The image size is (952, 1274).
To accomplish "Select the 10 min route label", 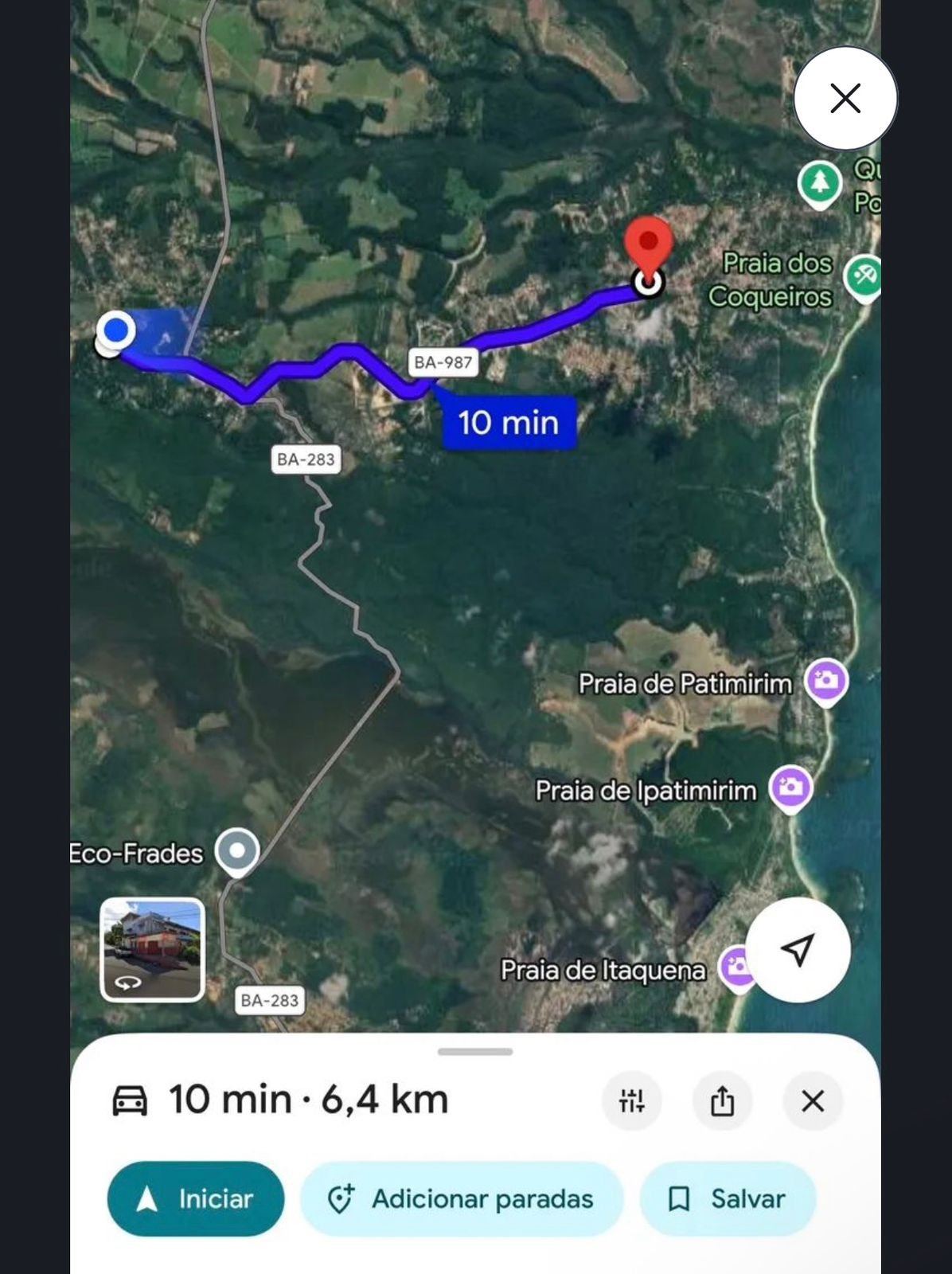I will tap(509, 422).
